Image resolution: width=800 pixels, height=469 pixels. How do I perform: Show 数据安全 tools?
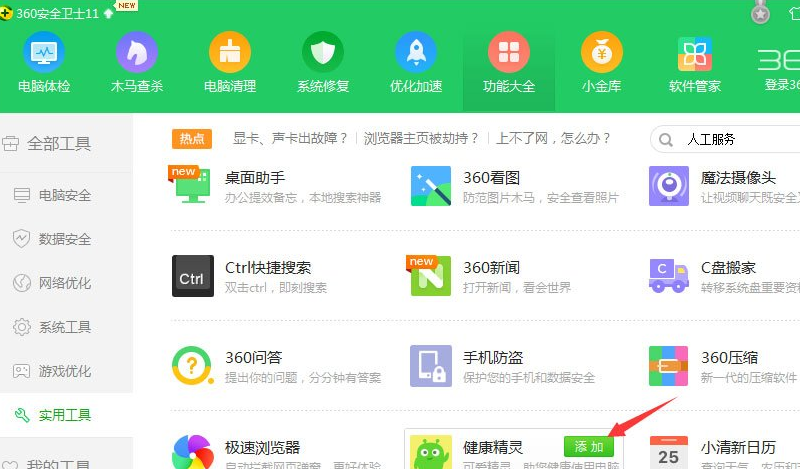click(x=64, y=239)
